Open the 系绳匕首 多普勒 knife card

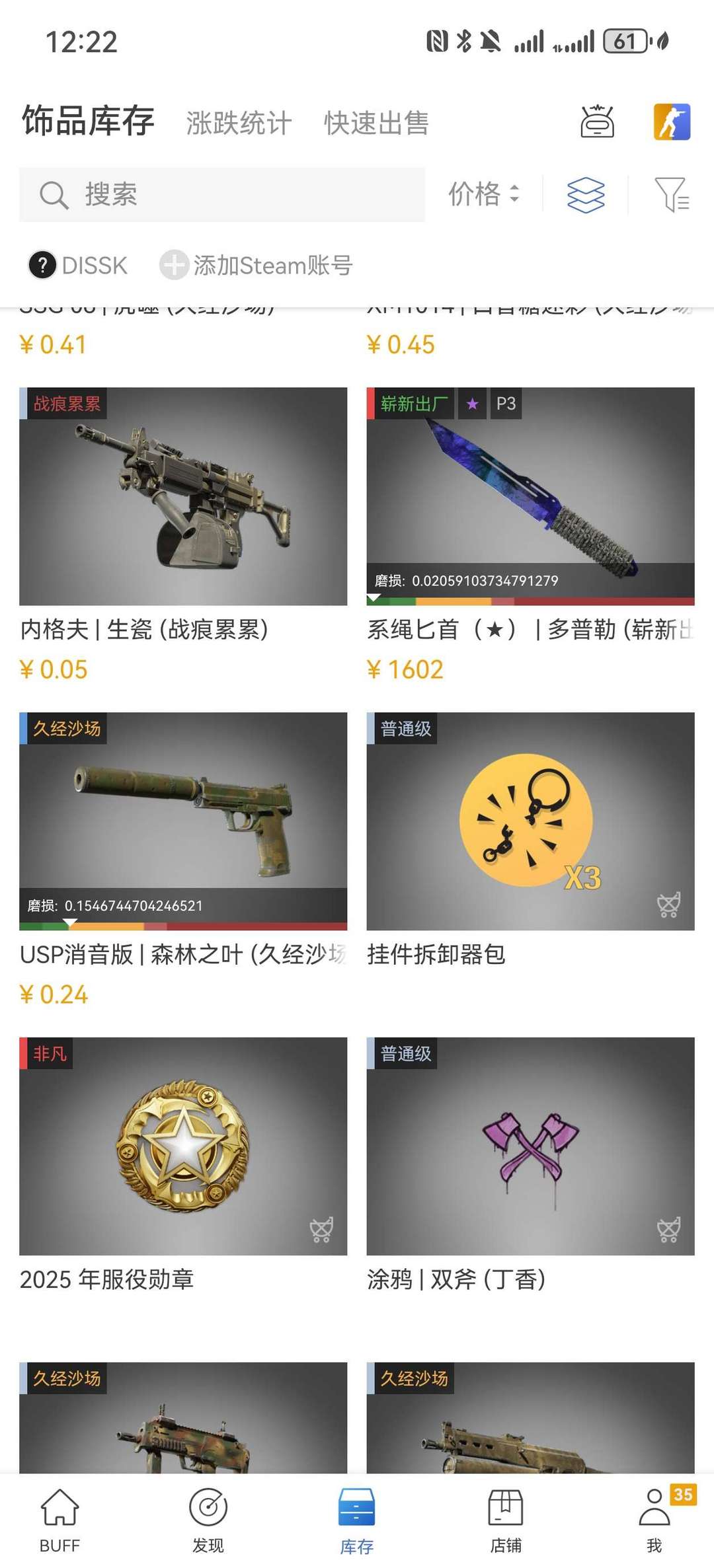click(530, 535)
